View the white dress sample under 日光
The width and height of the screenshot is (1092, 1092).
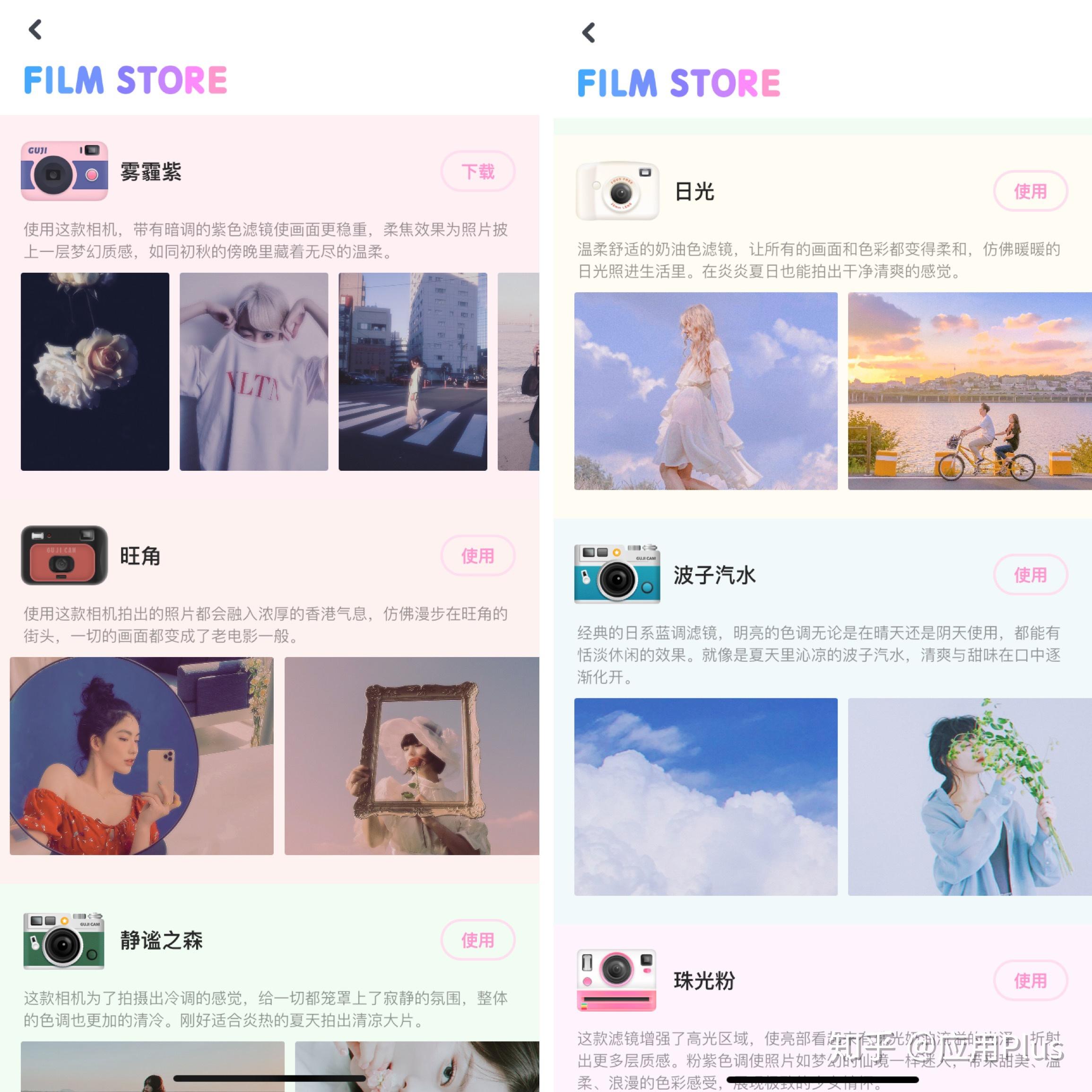(705, 390)
